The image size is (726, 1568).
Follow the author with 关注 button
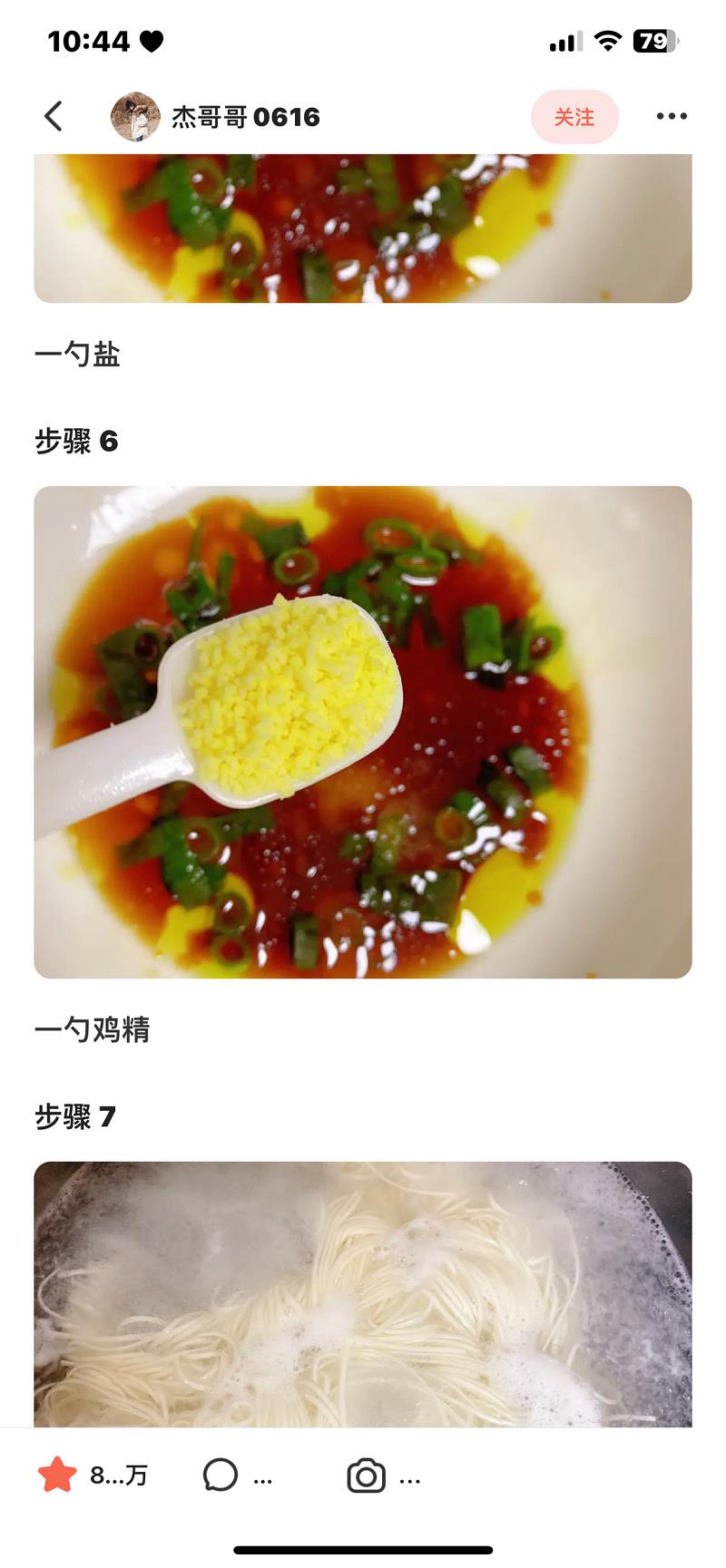click(x=574, y=117)
